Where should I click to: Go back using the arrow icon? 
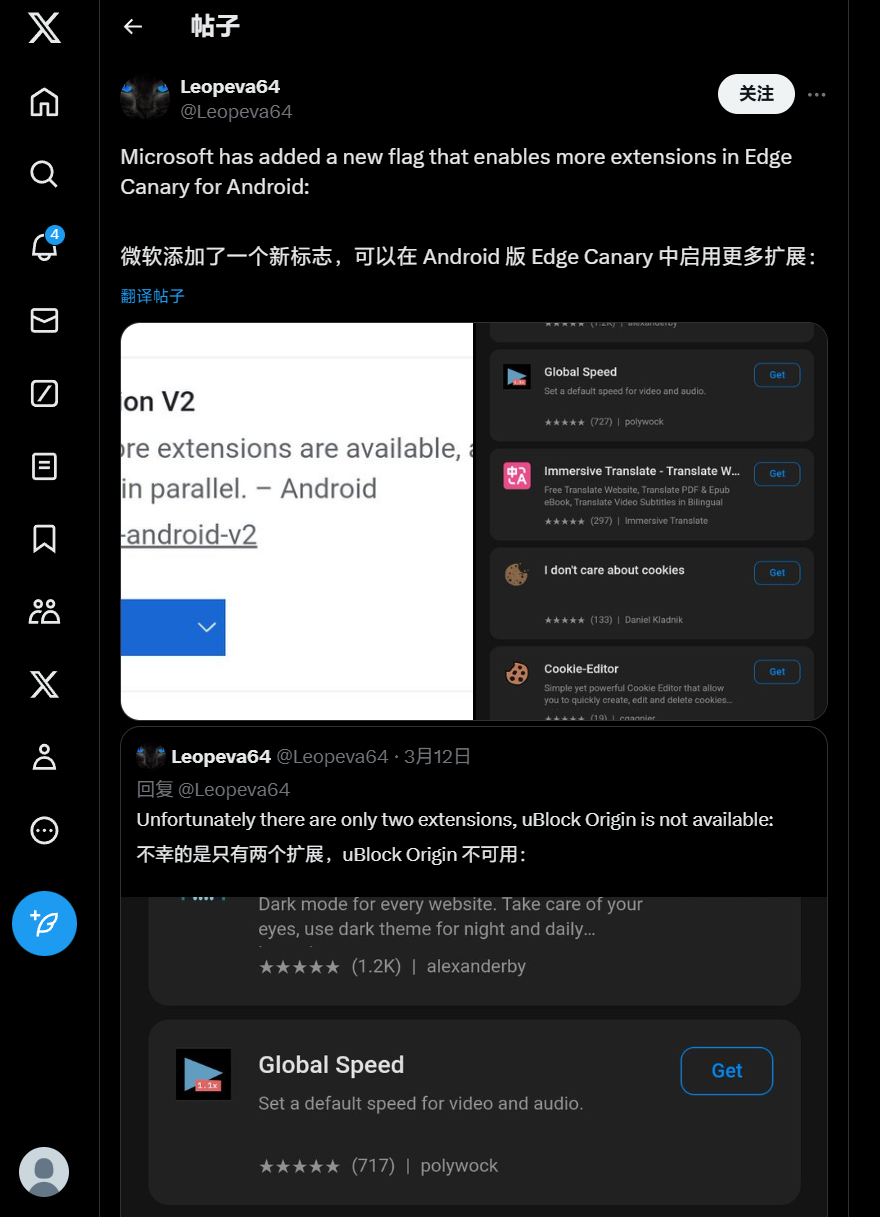point(132,27)
